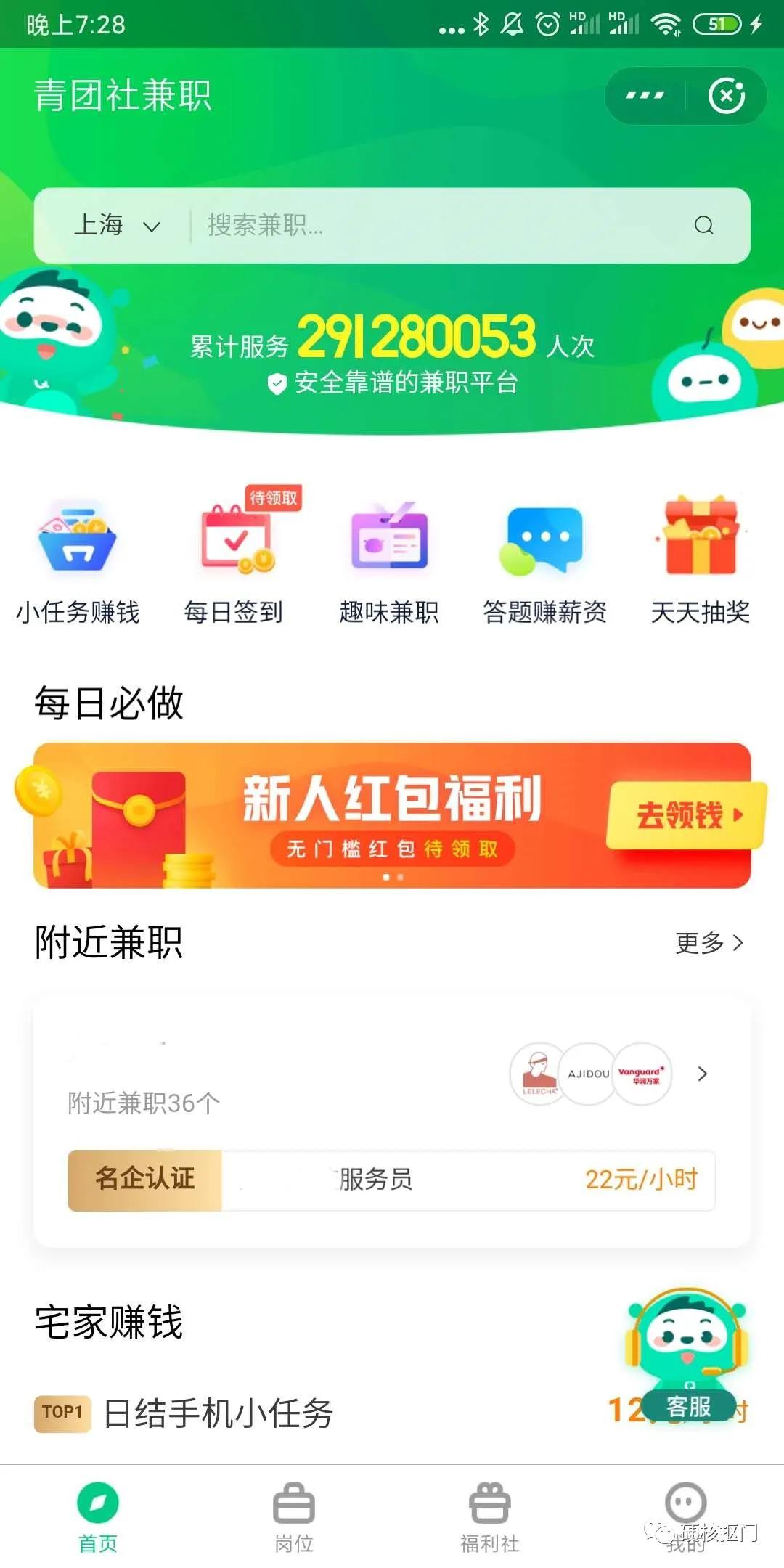Select the 名企认证 certified companies toggle tab
The width and height of the screenshot is (784, 1568).
tap(144, 1180)
